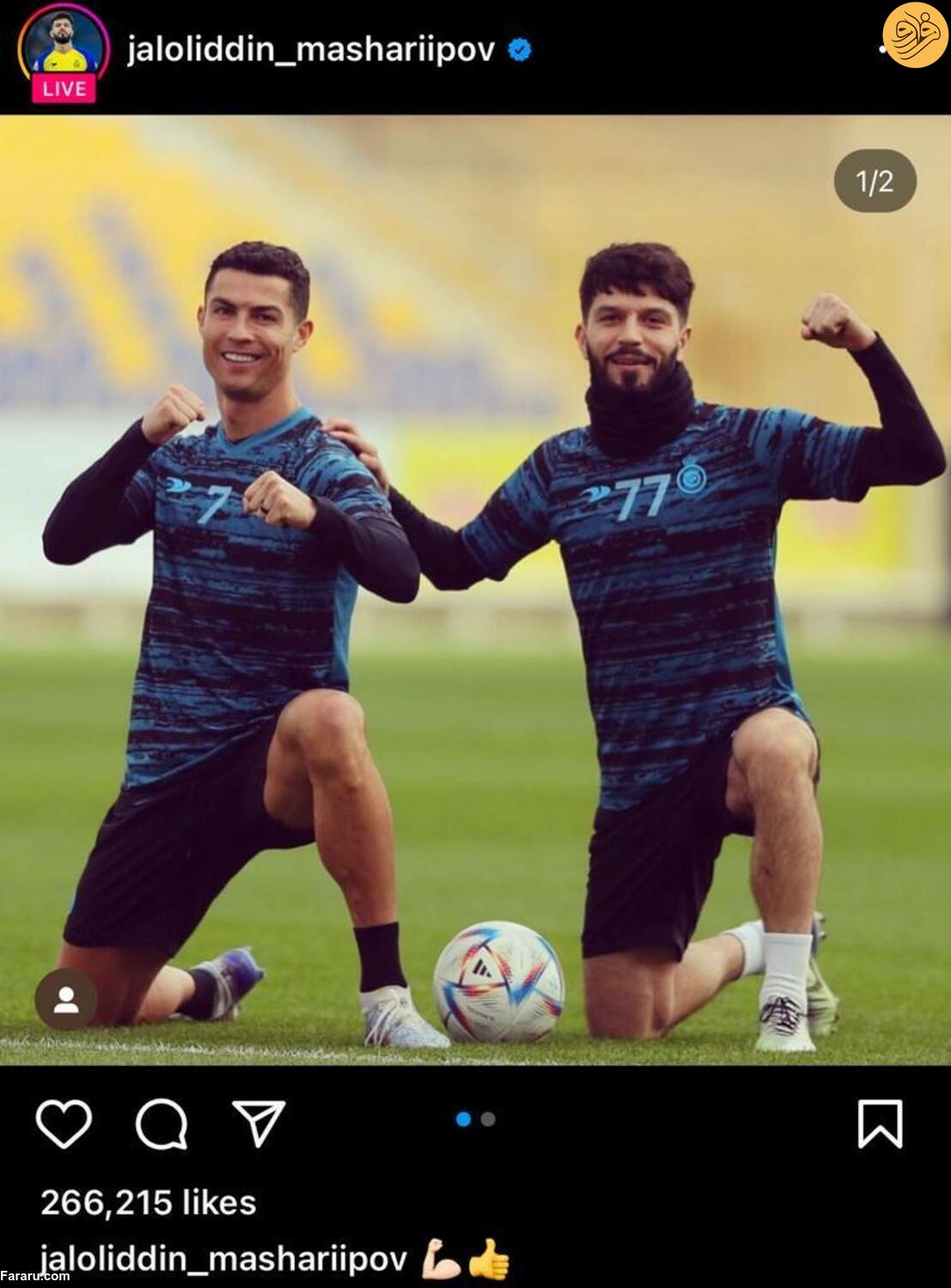Select the second carousel dot indicator
The width and height of the screenshot is (951, 1288).
coord(487,1120)
